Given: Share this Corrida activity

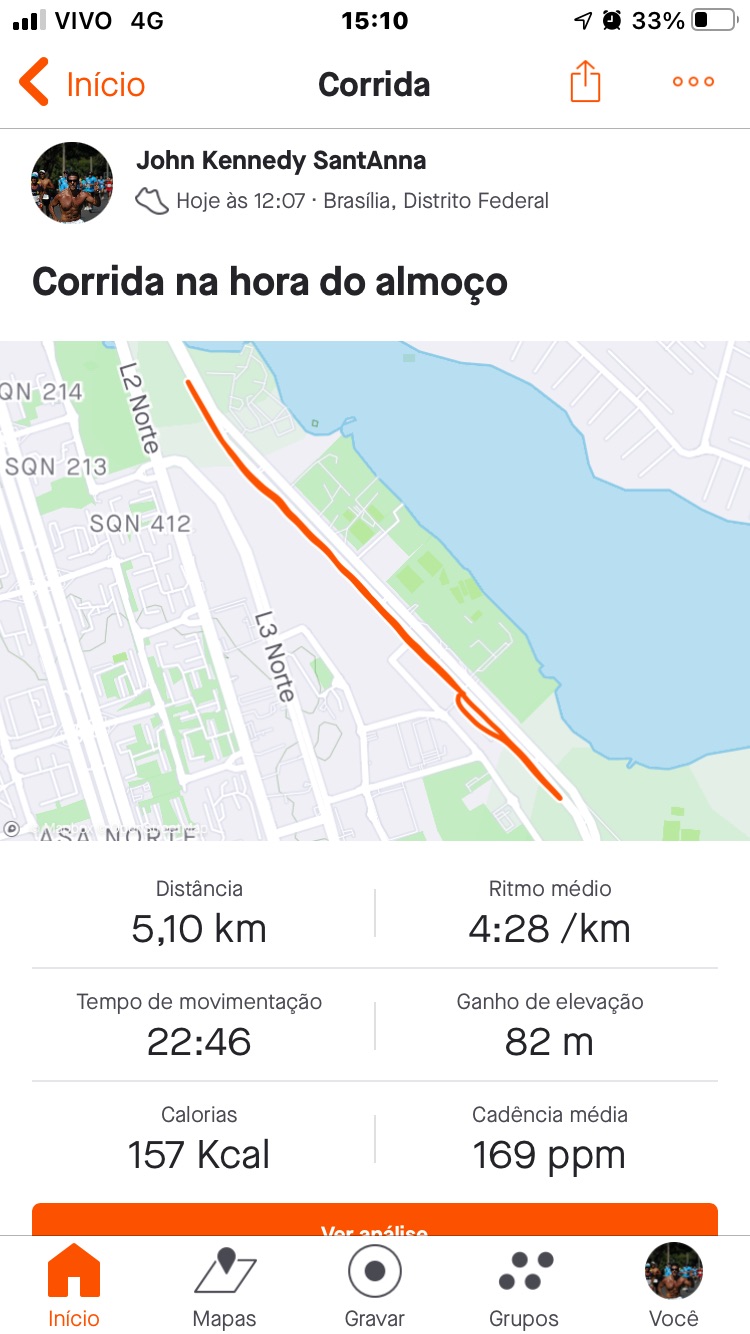Looking at the screenshot, I should (585, 82).
